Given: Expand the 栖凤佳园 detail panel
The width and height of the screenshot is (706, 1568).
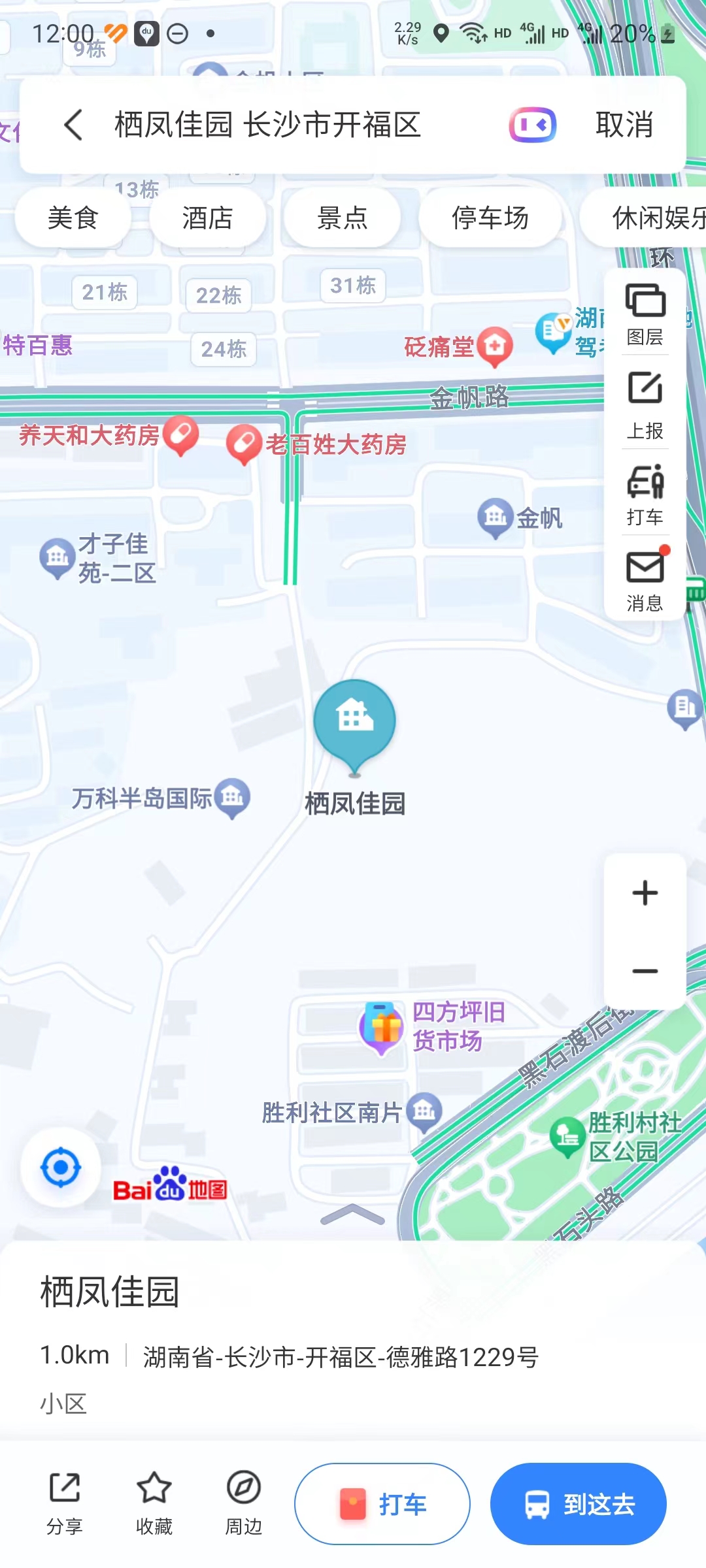Looking at the screenshot, I should [352, 1215].
